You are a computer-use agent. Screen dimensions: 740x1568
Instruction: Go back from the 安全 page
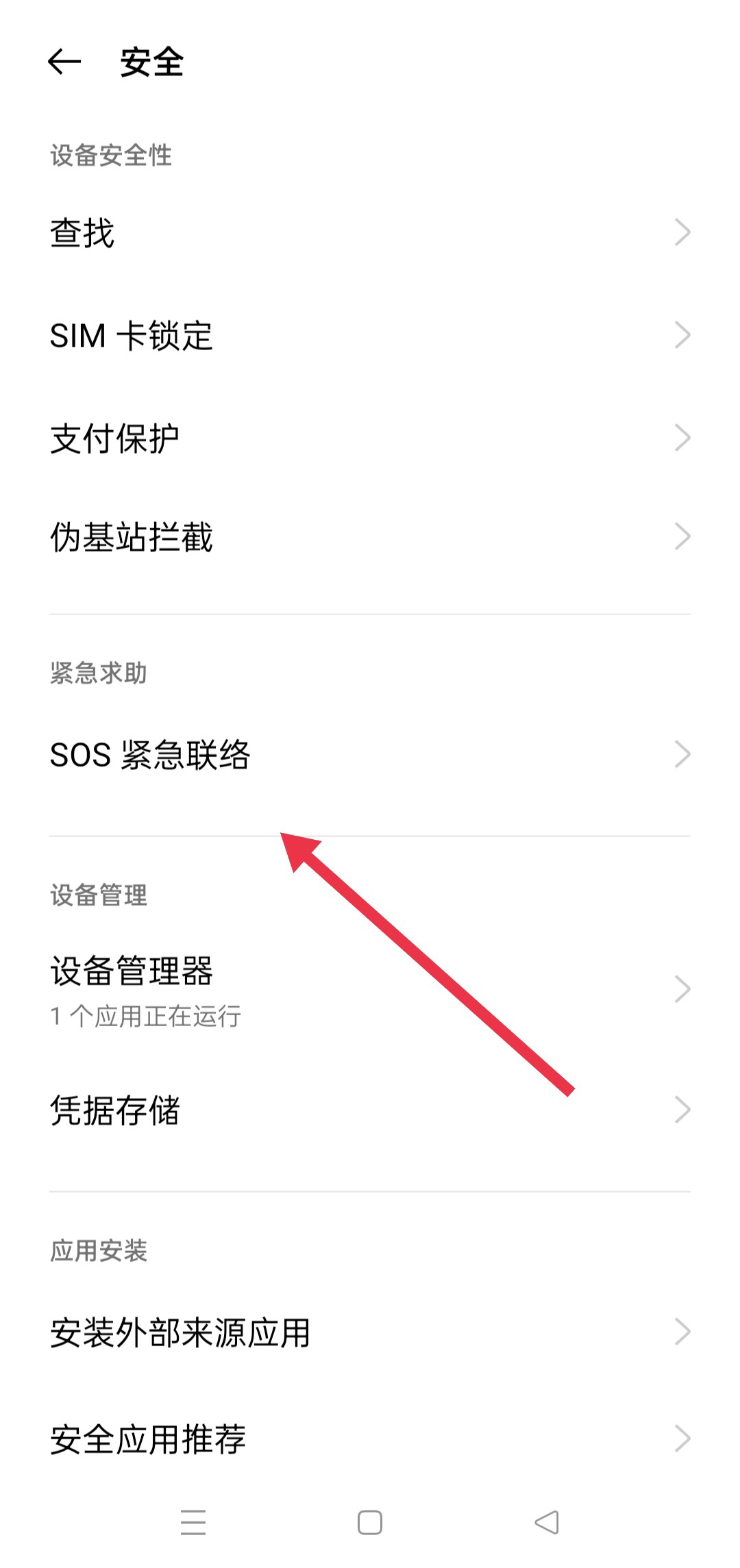tap(64, 62)
